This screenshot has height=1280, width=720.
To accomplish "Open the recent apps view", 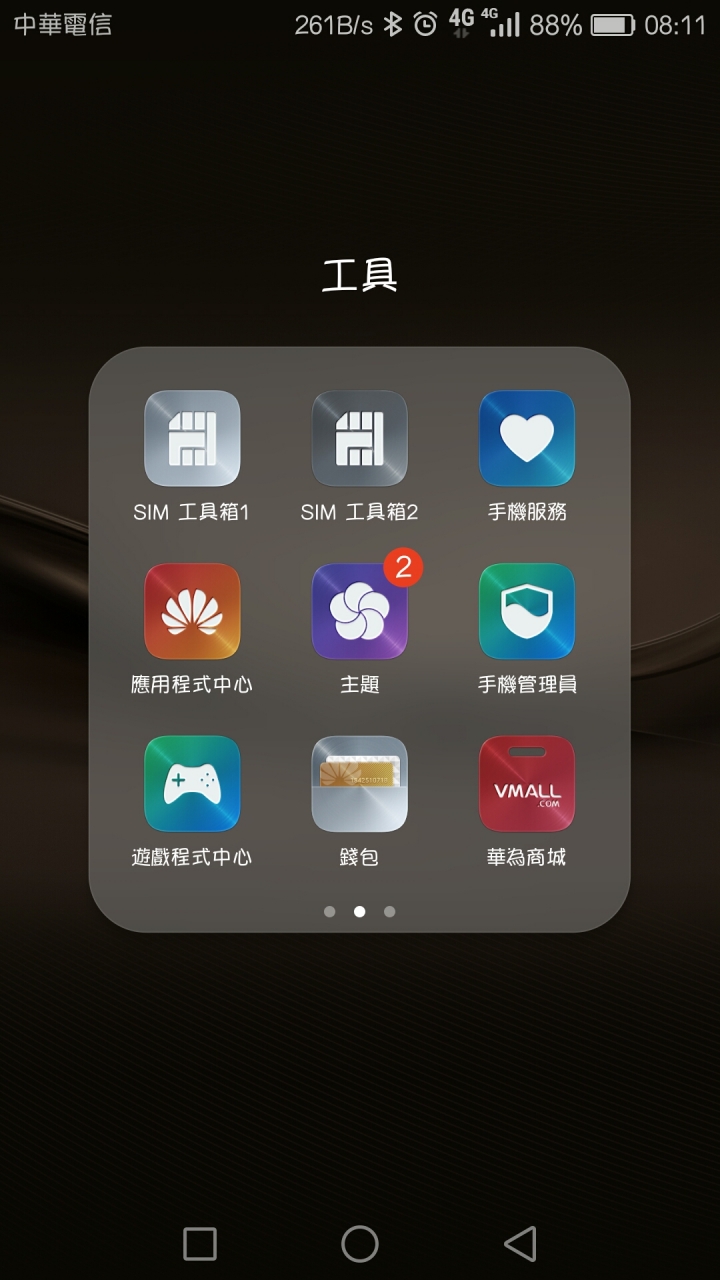I will pos(200,1244).
